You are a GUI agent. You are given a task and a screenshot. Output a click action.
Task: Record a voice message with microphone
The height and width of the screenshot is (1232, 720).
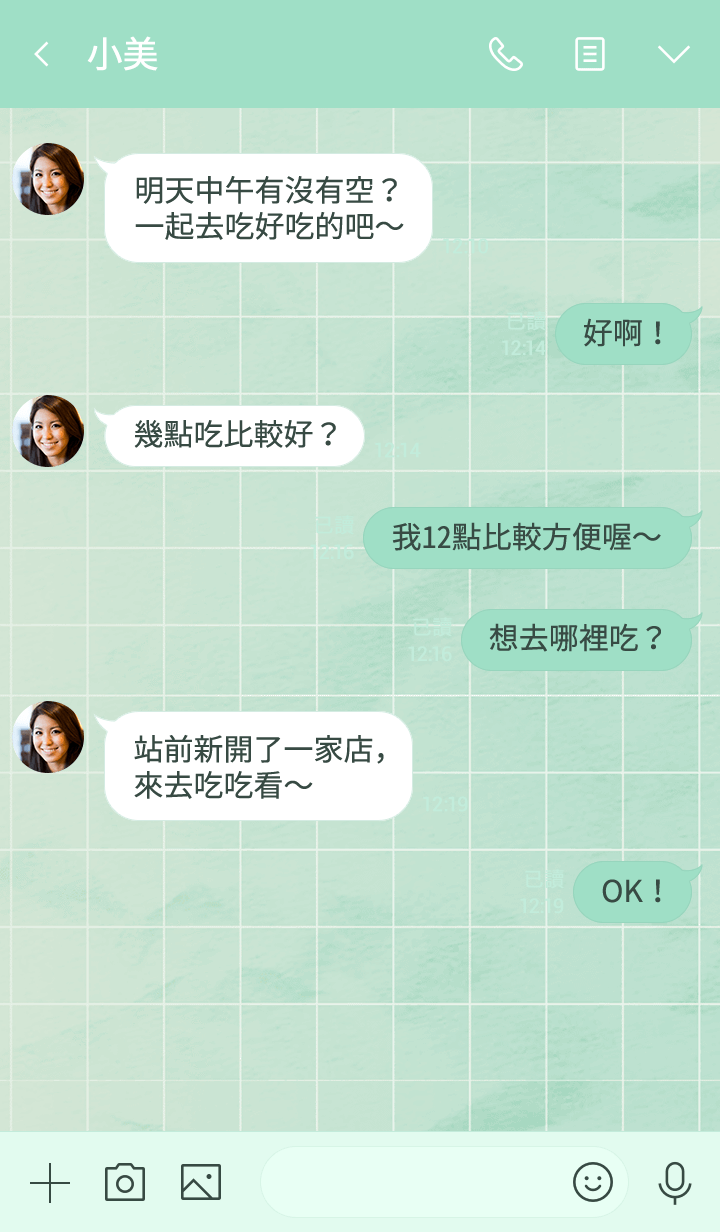[x=674, y=1183]
